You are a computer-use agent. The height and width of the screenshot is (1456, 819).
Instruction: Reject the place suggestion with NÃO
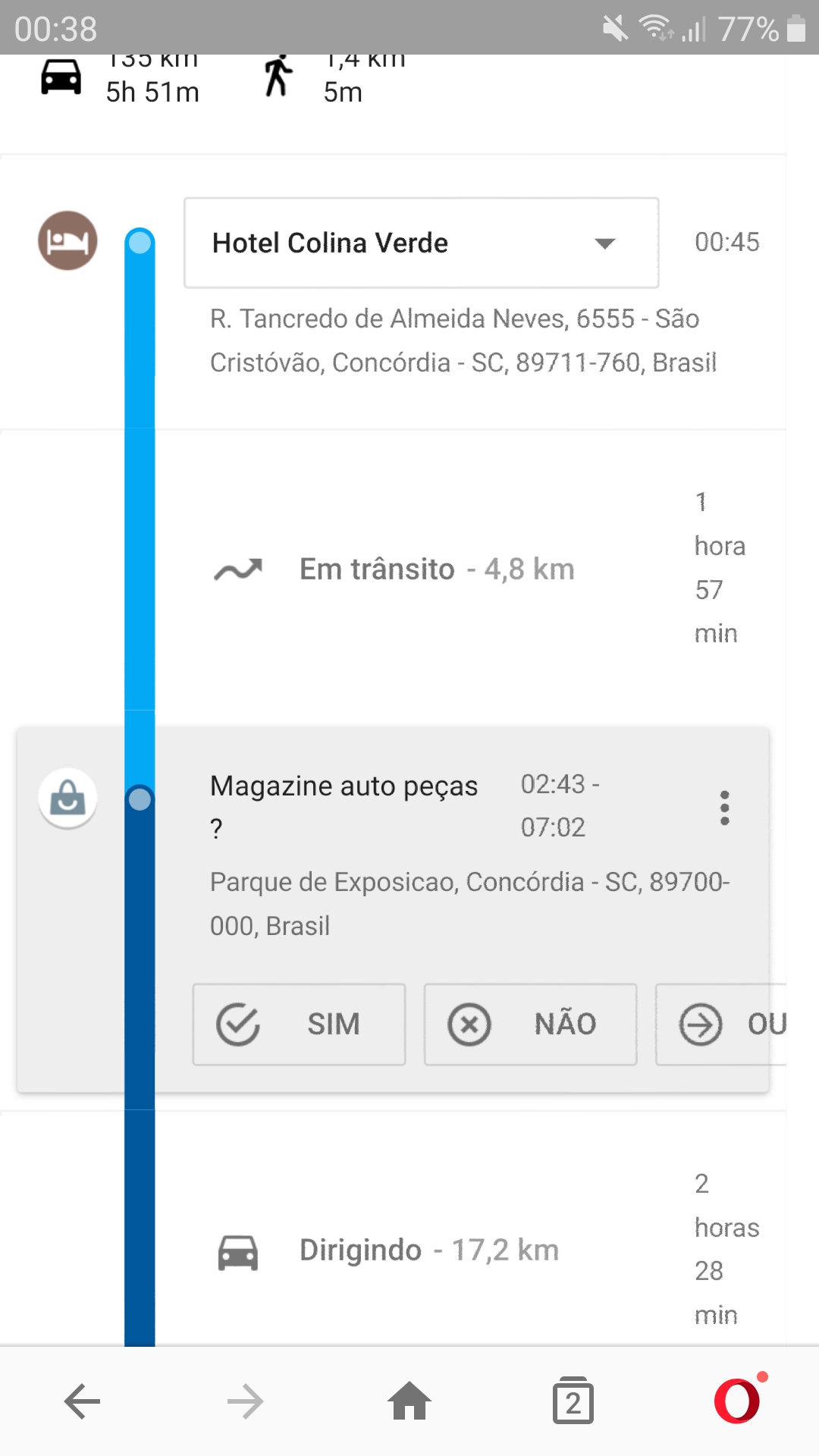(530, 1024)
